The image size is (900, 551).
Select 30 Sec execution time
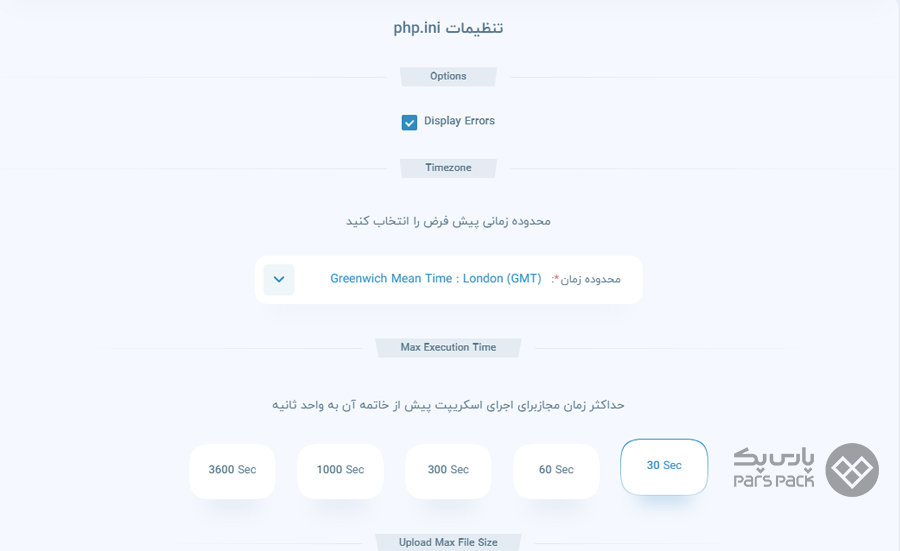pos(664,467)
